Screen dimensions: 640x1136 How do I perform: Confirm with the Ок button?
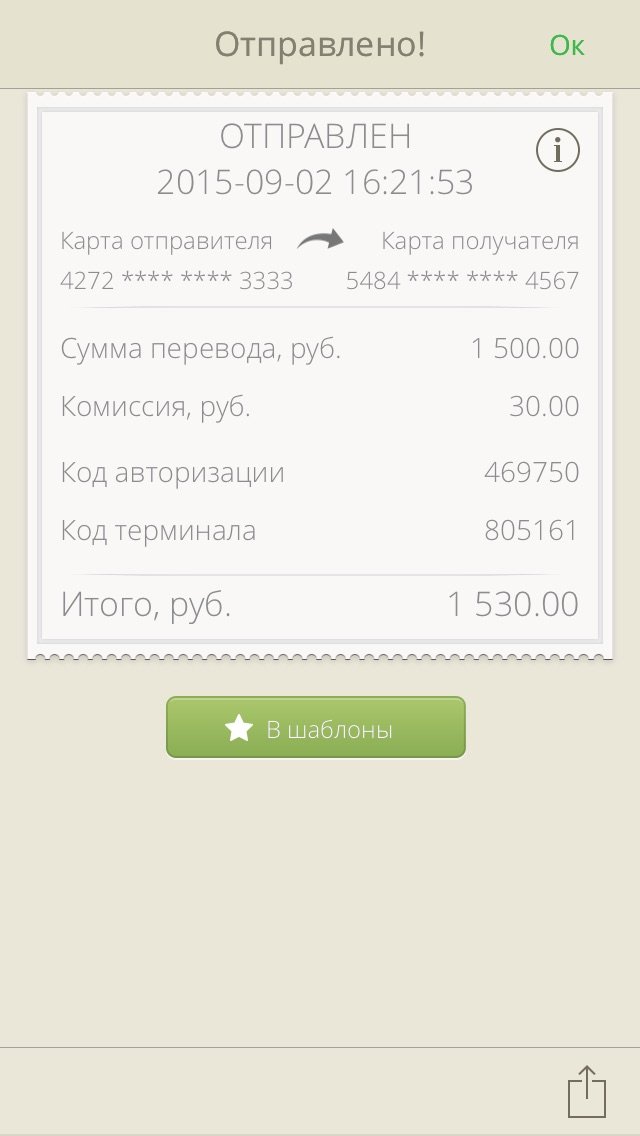pyautogui.click(x=567, y=46)
